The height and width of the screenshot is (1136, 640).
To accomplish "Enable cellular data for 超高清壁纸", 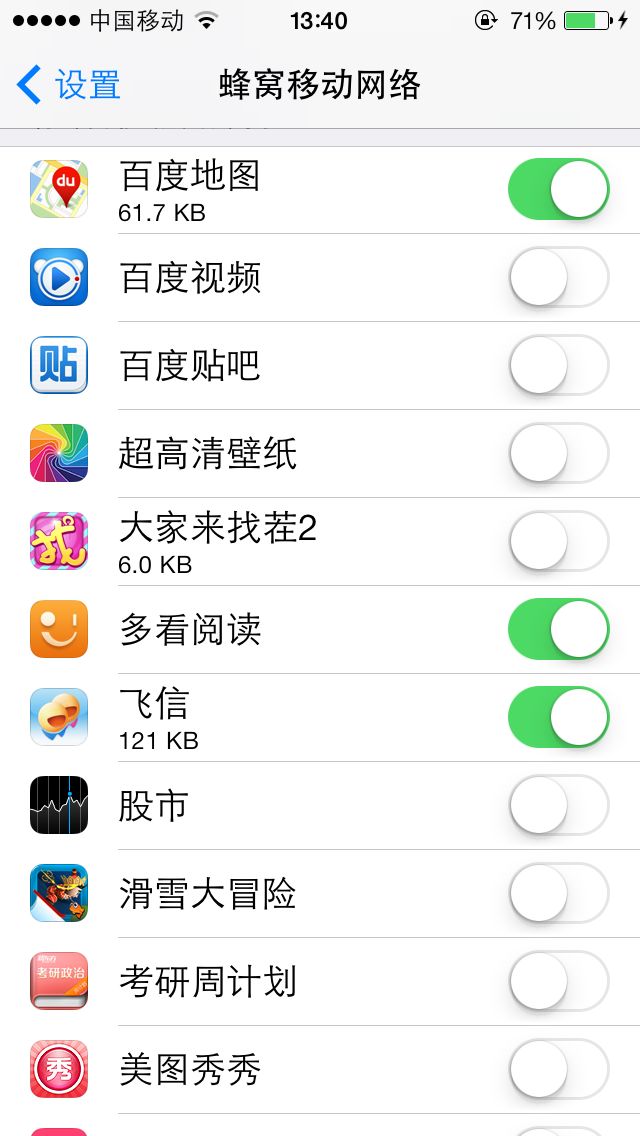I will (x=558, y=454).
